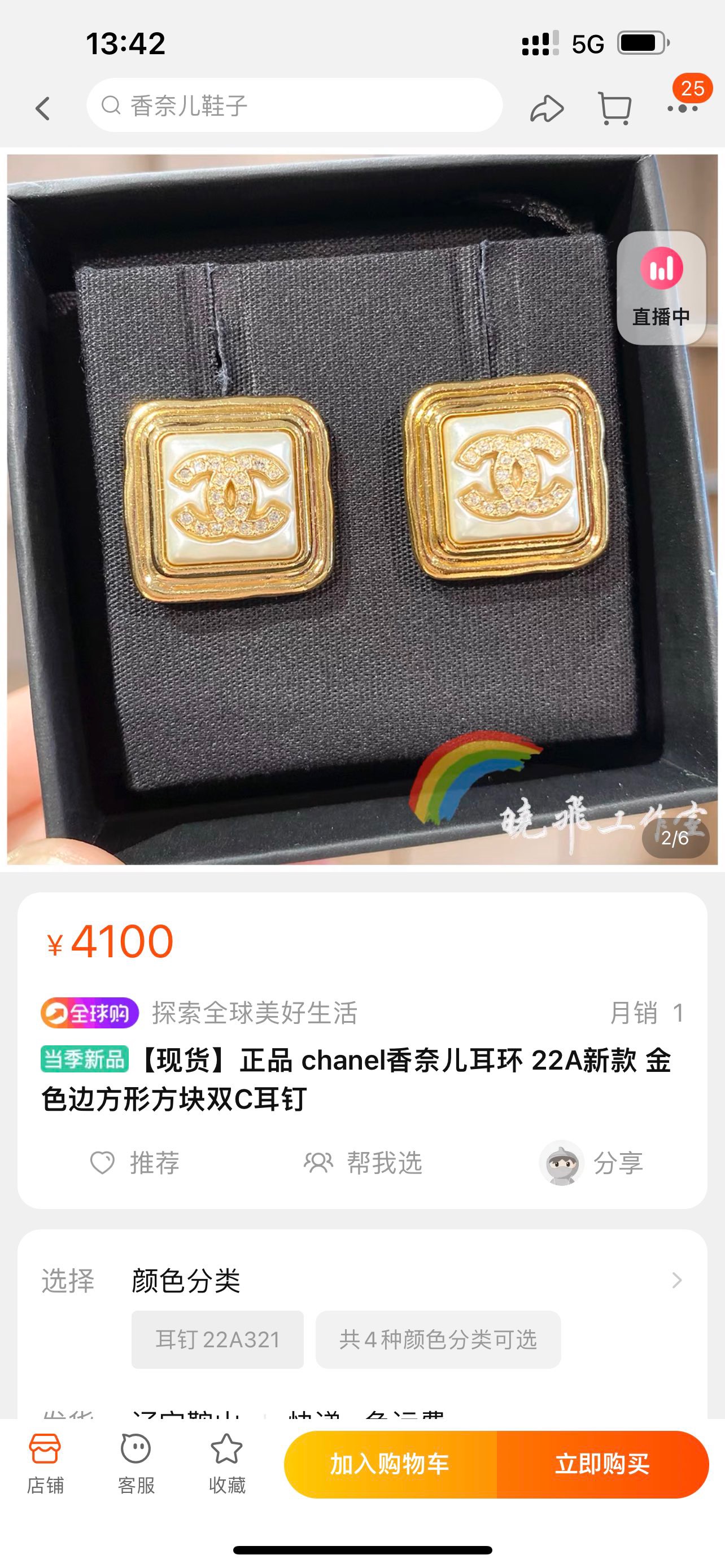
Task: Select the 耳钉 22A321 option
Action: (x=217, y=1339)
